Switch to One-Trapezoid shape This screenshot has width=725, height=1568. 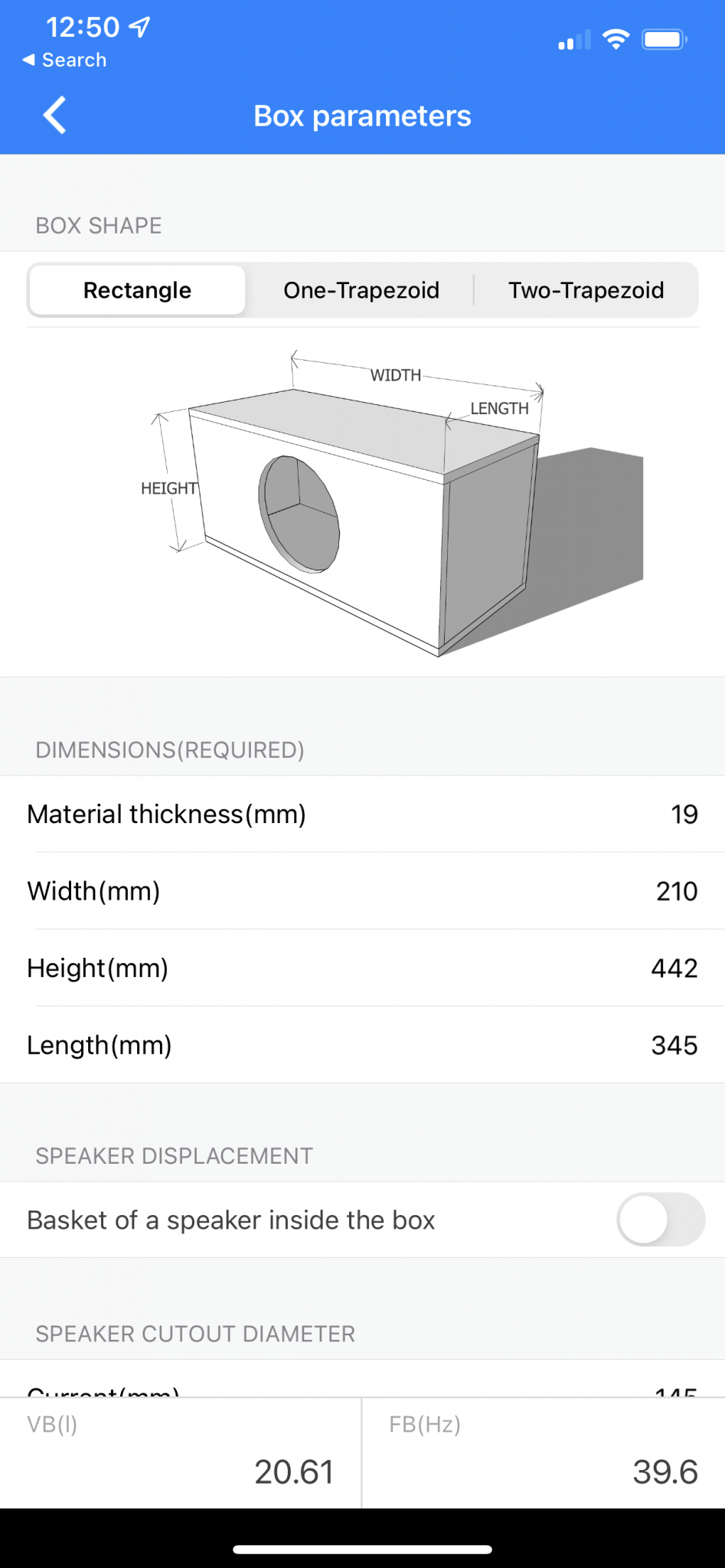pos(361,290)
